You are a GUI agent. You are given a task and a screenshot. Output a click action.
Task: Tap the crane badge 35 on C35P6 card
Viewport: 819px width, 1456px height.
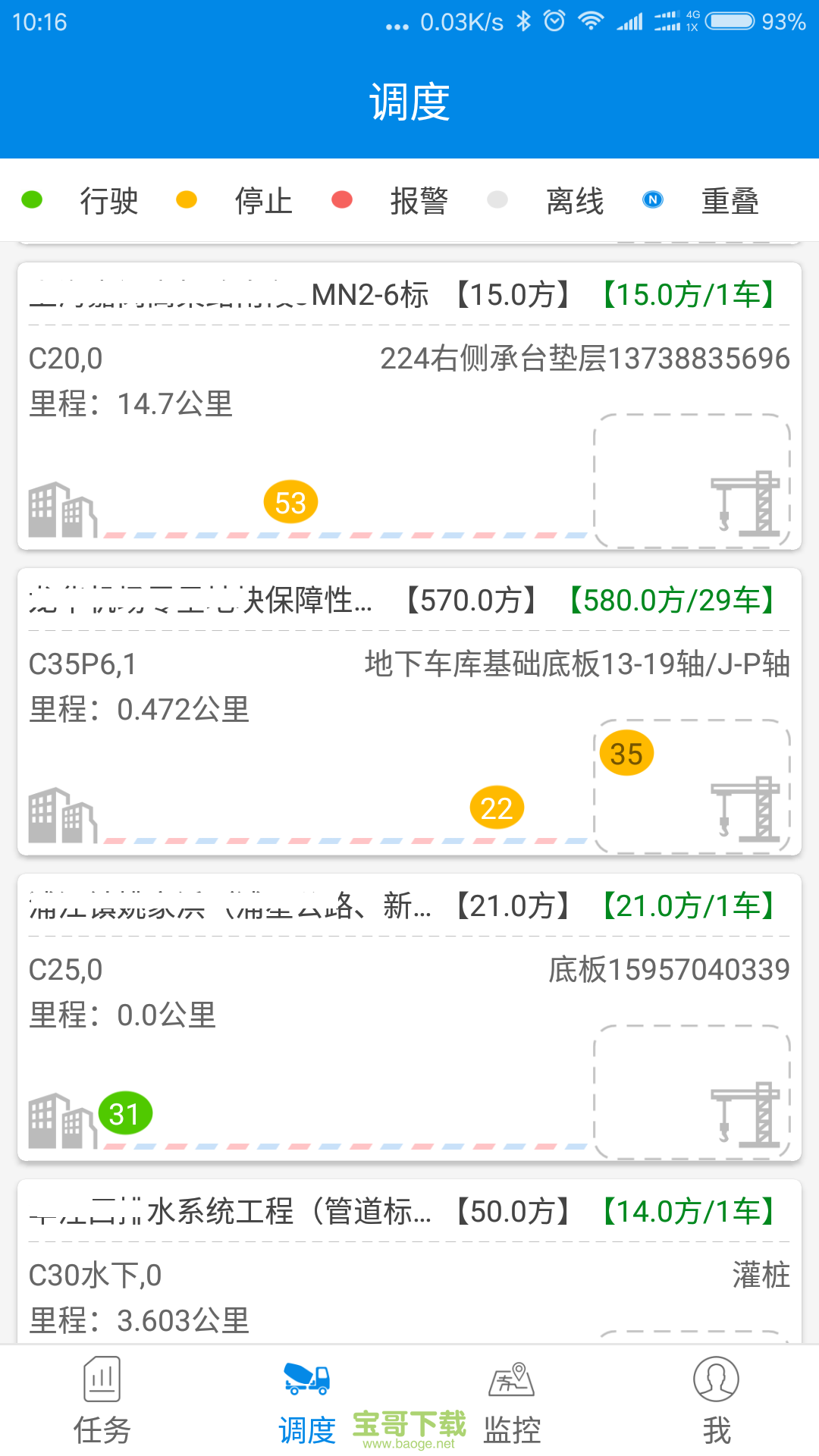pyautogui.click(x=627, y=753)
